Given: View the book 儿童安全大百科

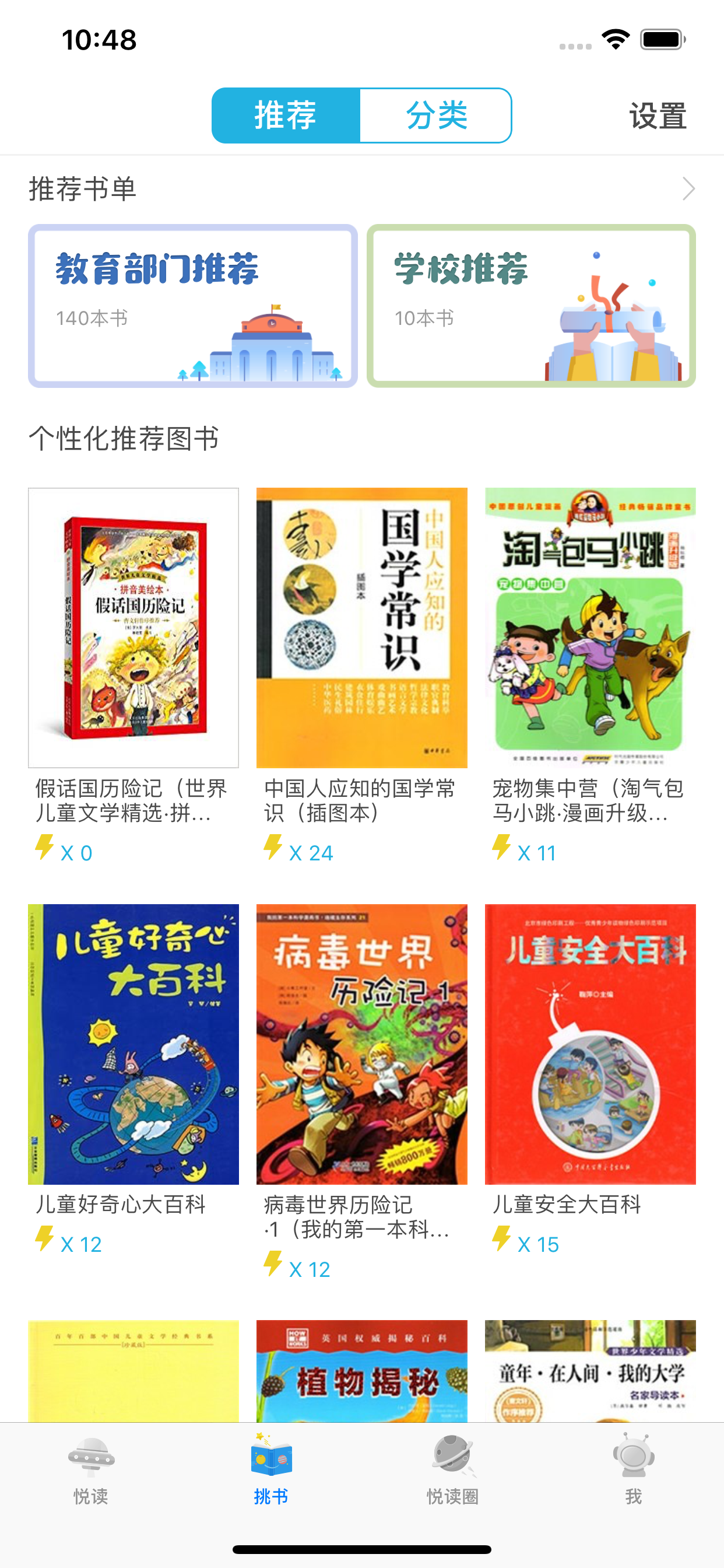Looking at the screenshot, I should pos(590,1044).
